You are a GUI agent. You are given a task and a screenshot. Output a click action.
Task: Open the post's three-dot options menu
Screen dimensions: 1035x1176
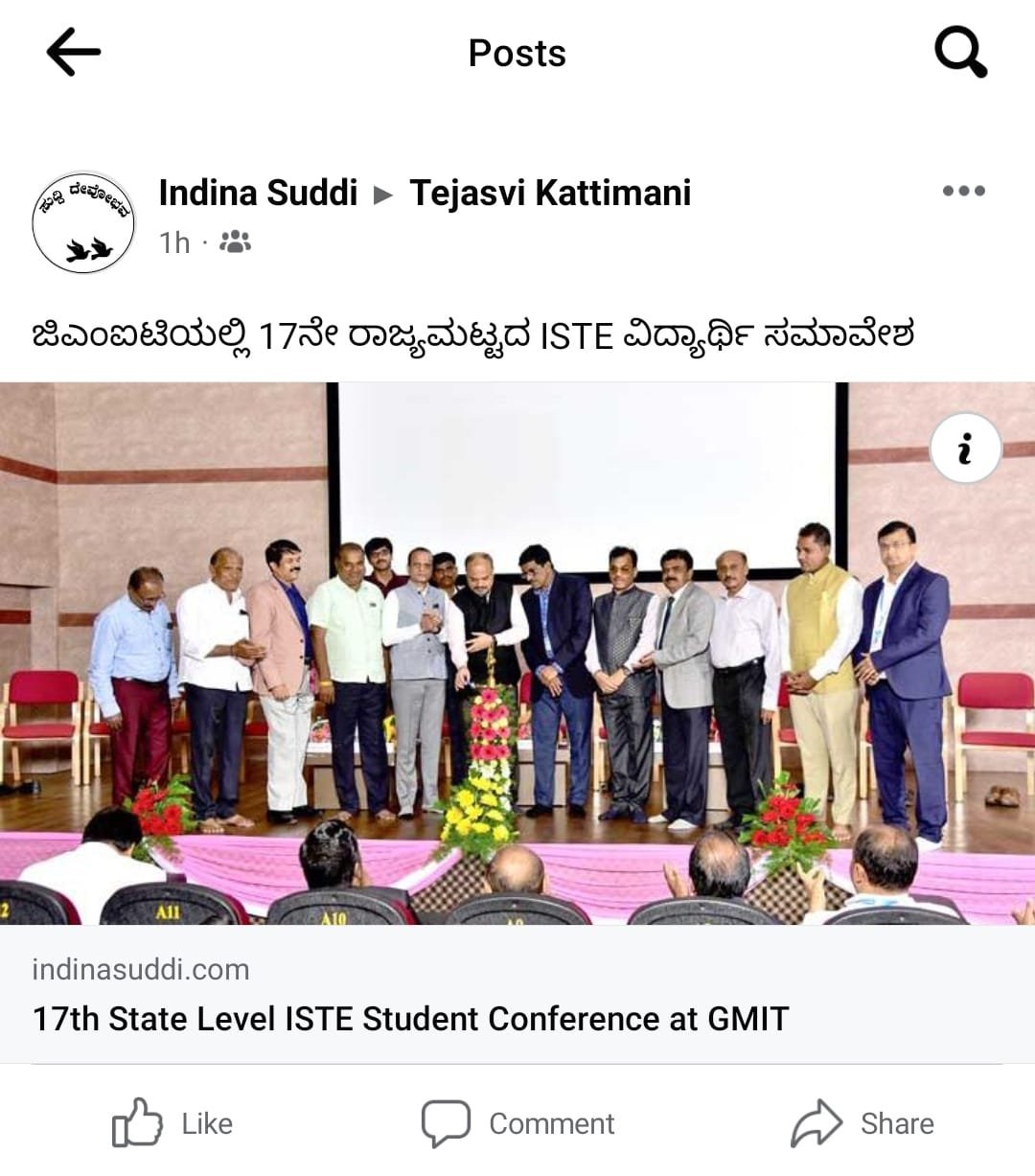coord(963,191)
